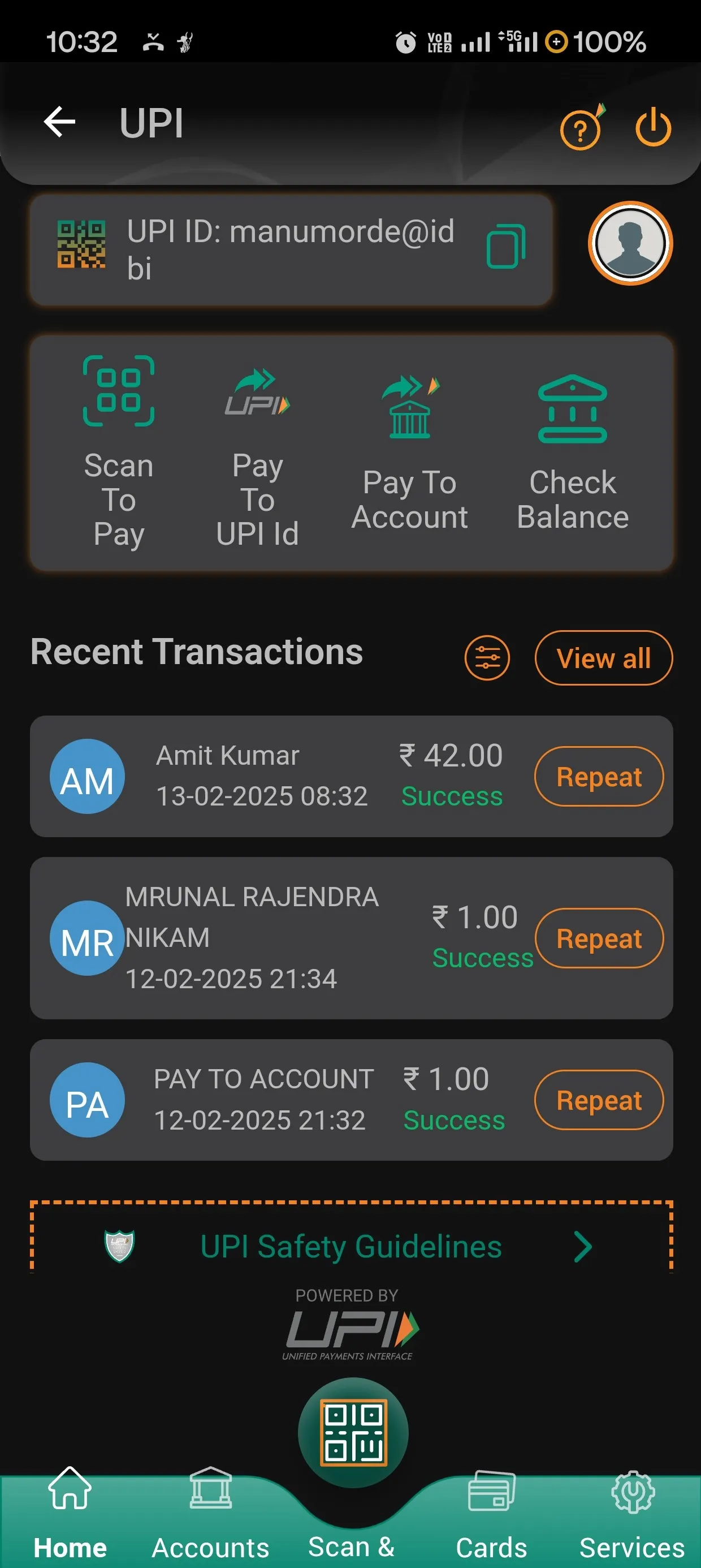The width and height of the screenshot is (701, 1568).
Task: Open the QR code for your UPI ID
Action: 82,243
